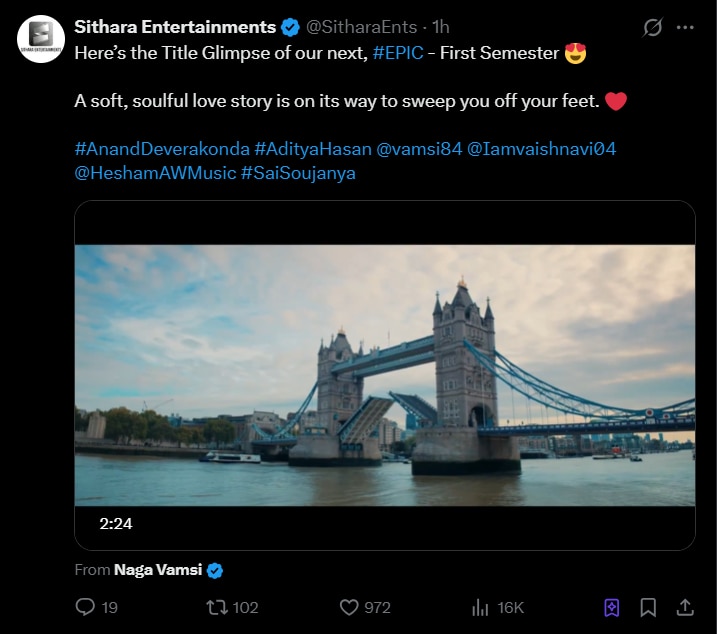Image resolution: width=717 pixels, height=634 pixels.
Task: Open the Grok explain icon
Action: coord(652,28)
